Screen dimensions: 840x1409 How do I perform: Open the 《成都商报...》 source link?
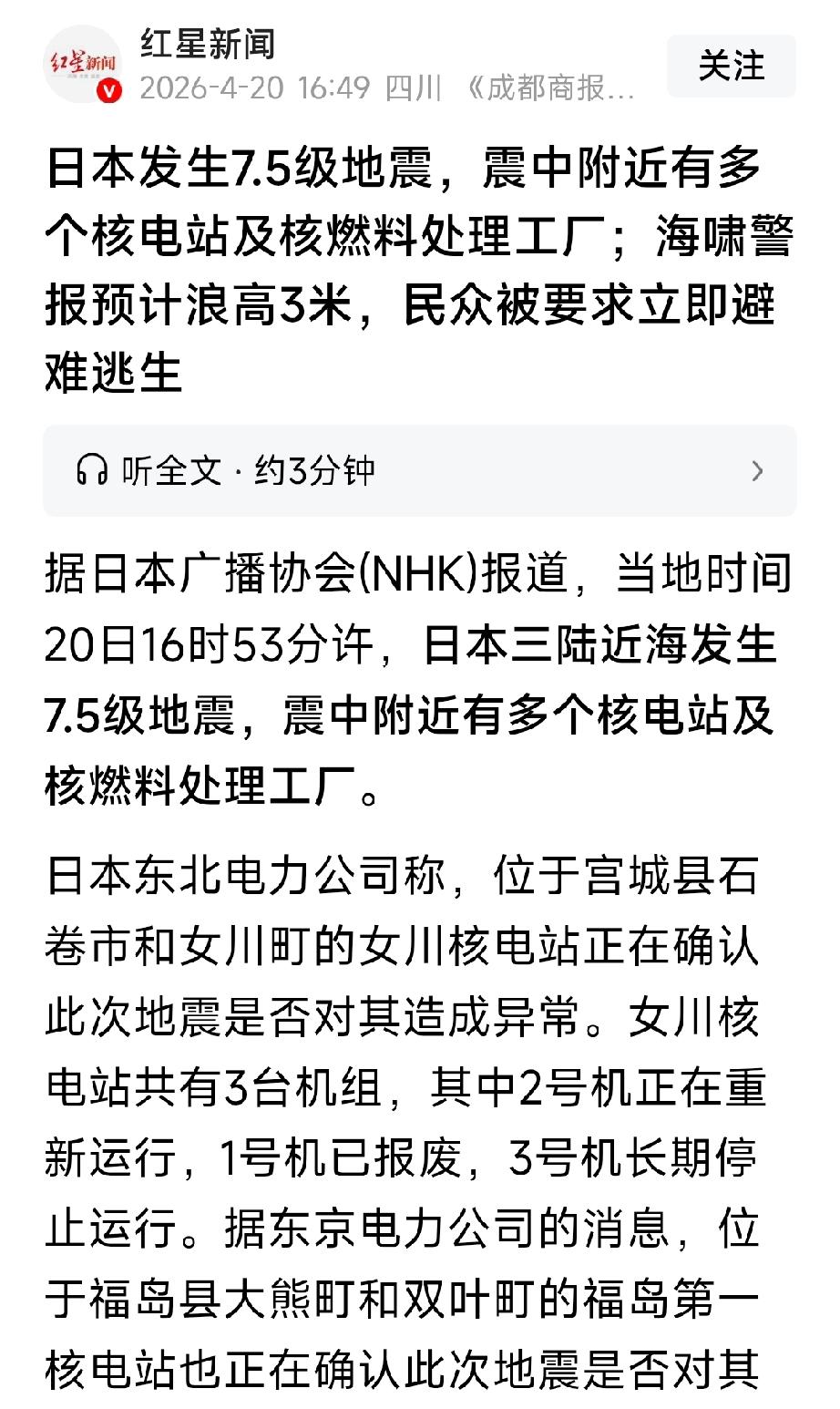pos(550,88)
